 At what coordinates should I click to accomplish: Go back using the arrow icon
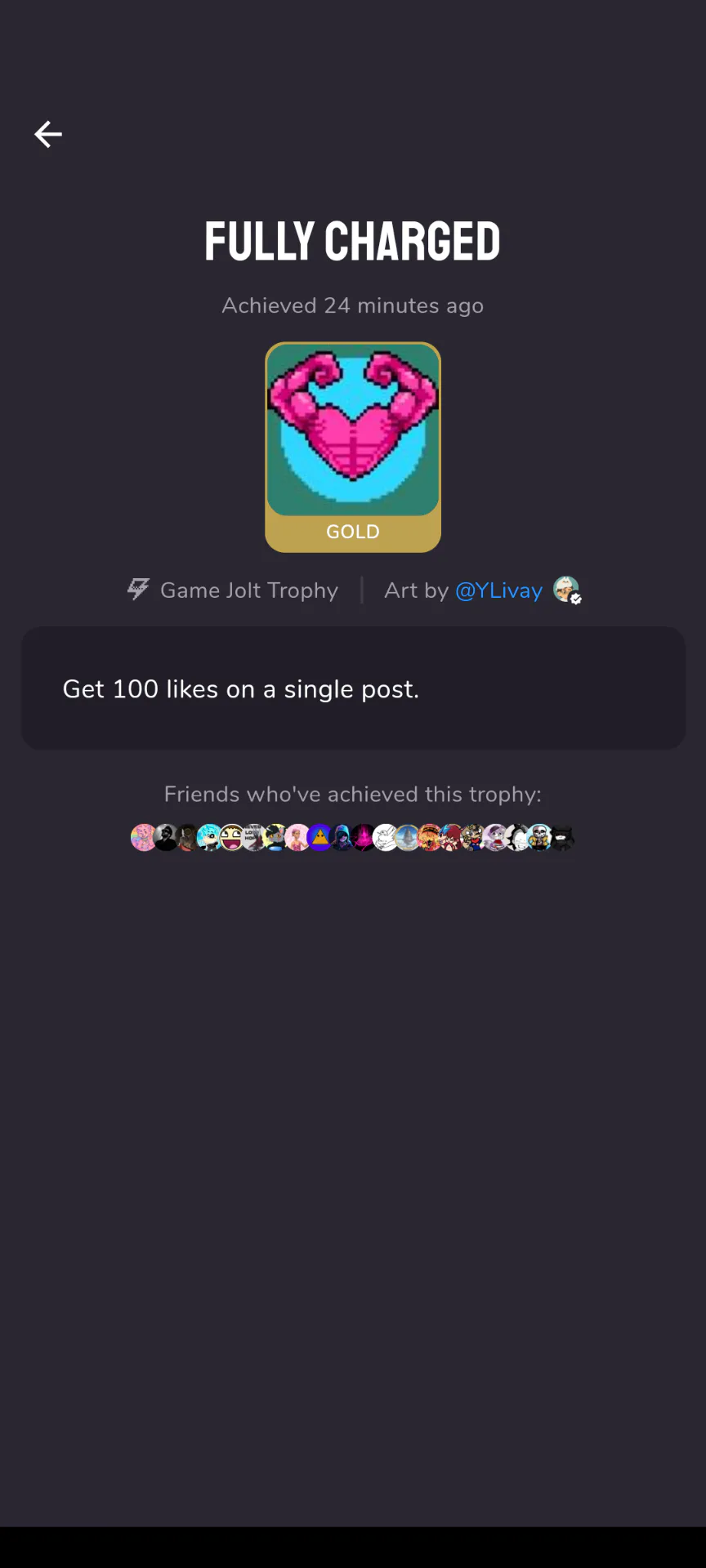(x=47, y=134)
